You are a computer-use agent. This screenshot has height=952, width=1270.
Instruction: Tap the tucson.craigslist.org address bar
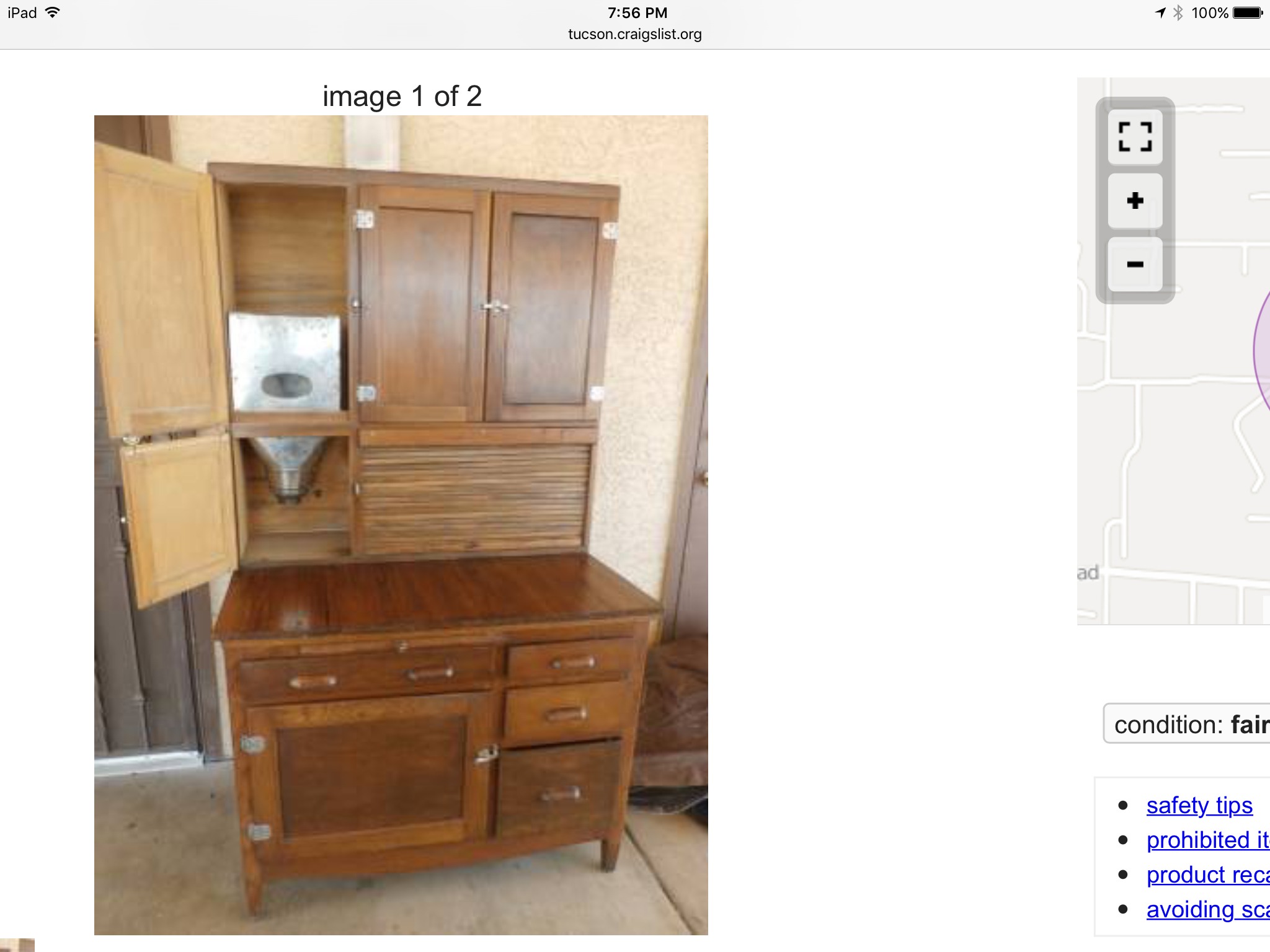coord(635,34)
